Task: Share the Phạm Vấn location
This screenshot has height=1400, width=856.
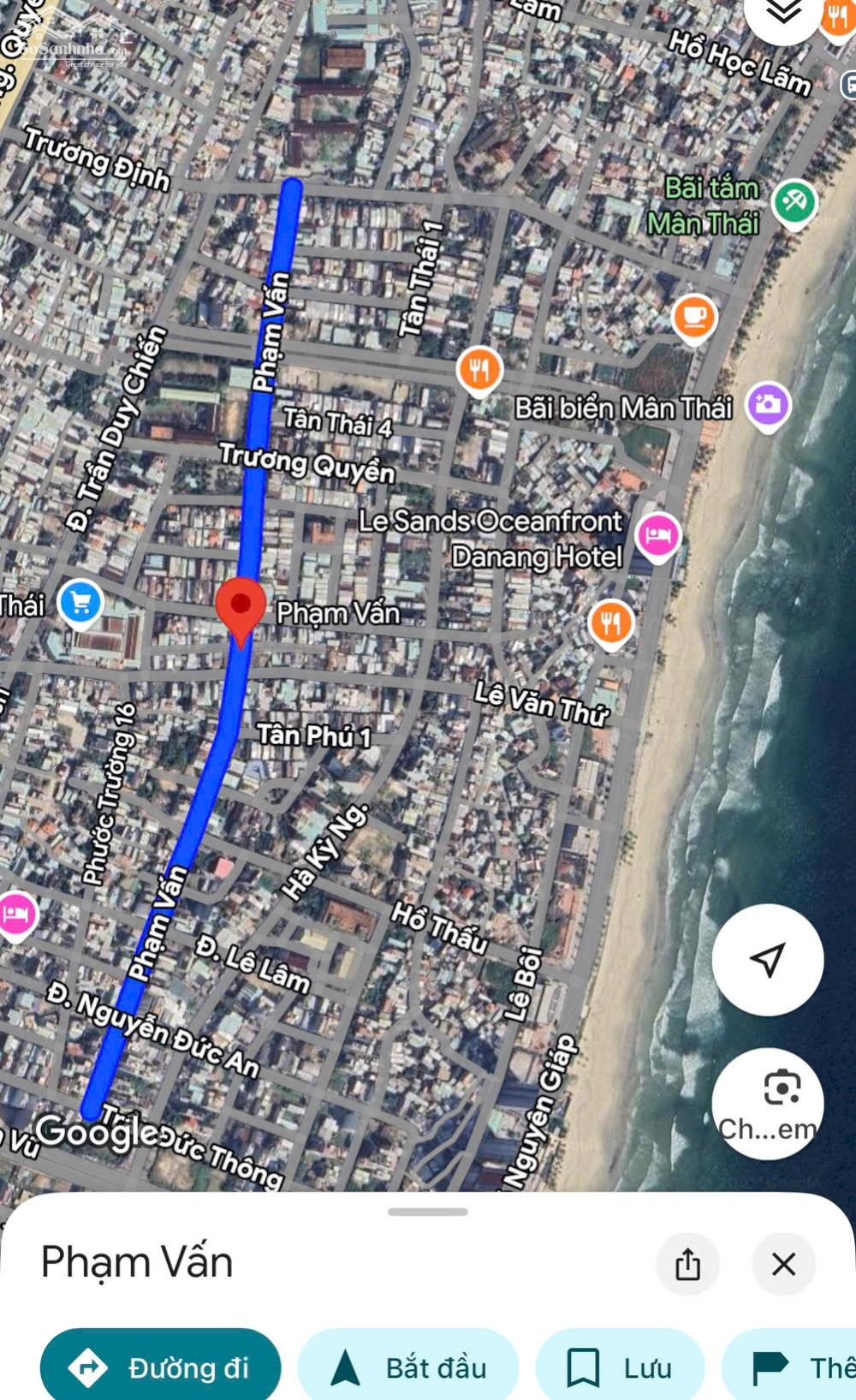Action: coord(688,1264)
